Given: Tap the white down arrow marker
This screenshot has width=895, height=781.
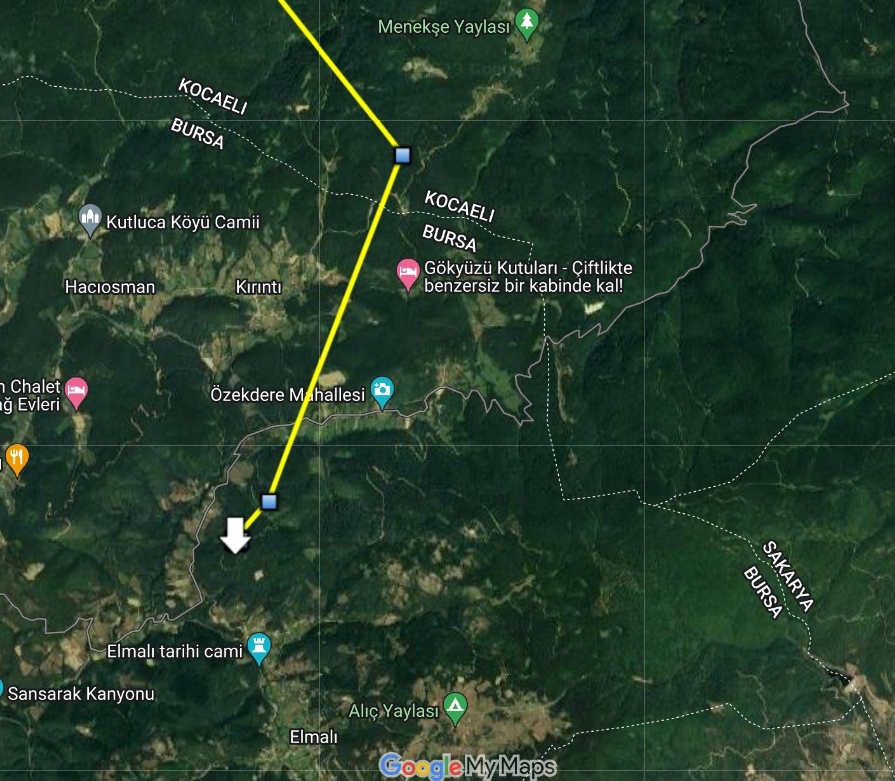Looking at the screenshot, I should point(235,535).
